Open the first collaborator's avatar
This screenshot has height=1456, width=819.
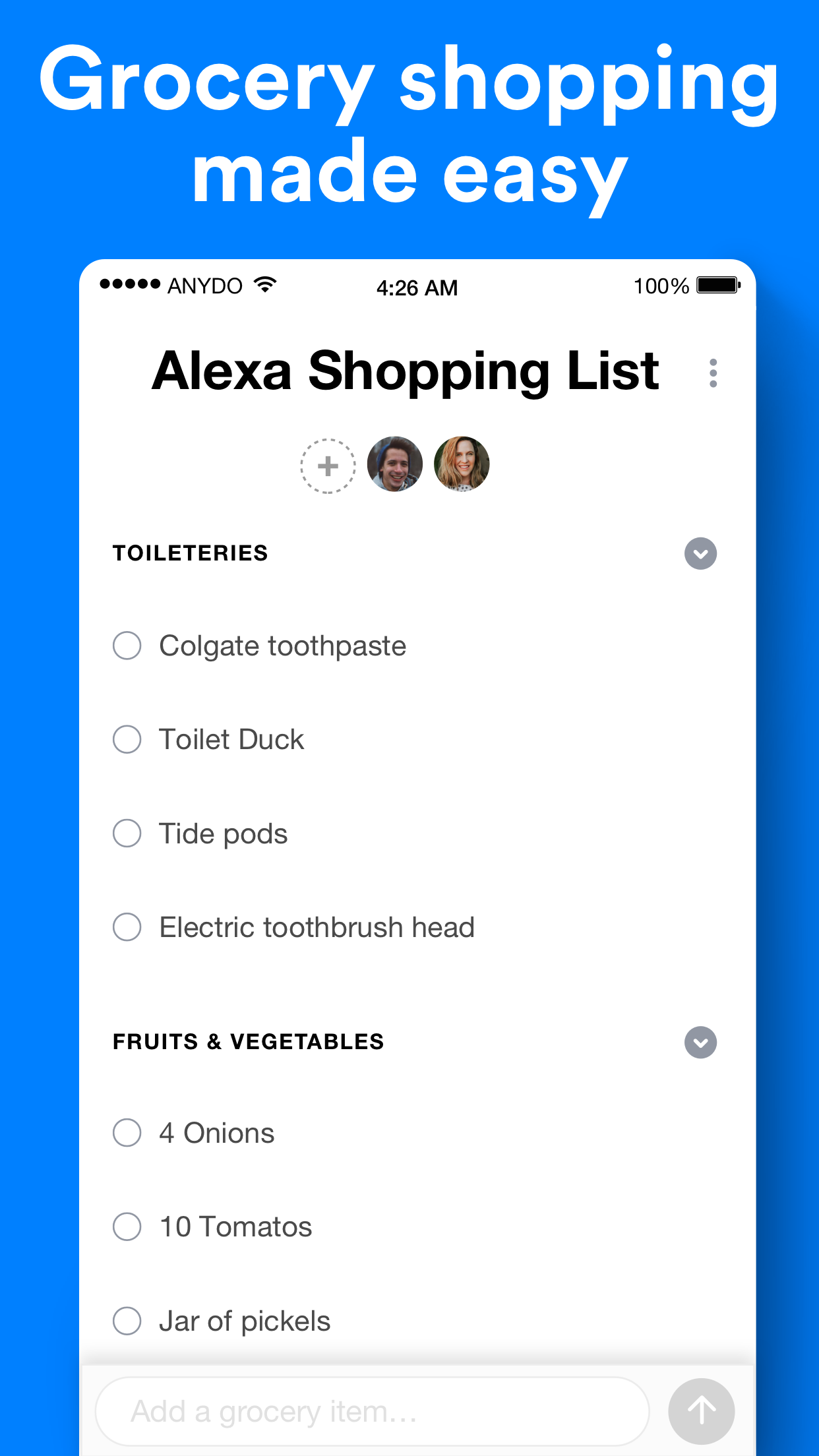point(394,464)
